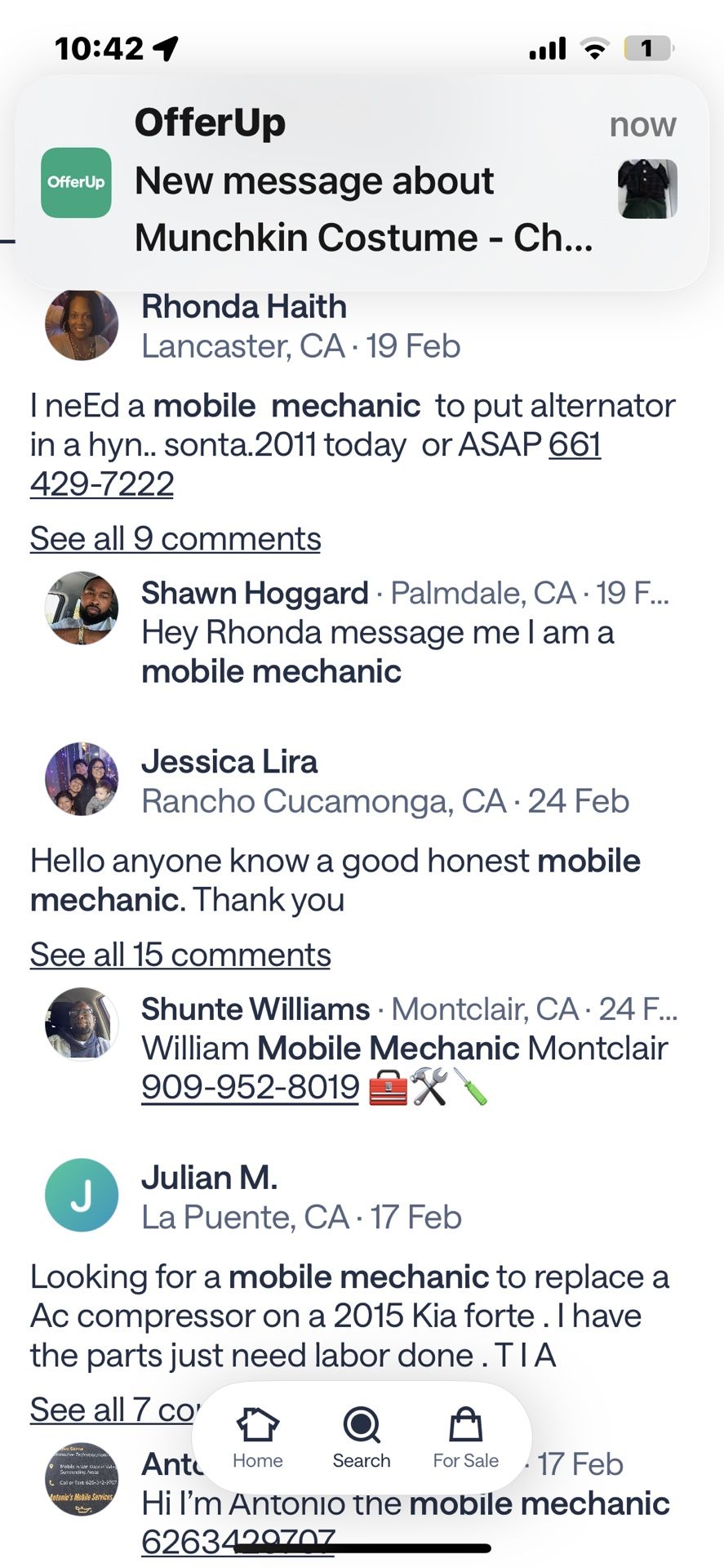Open Shawn Hoggard's profile picture
The image size is (724, 1568).
coord(81,608)
